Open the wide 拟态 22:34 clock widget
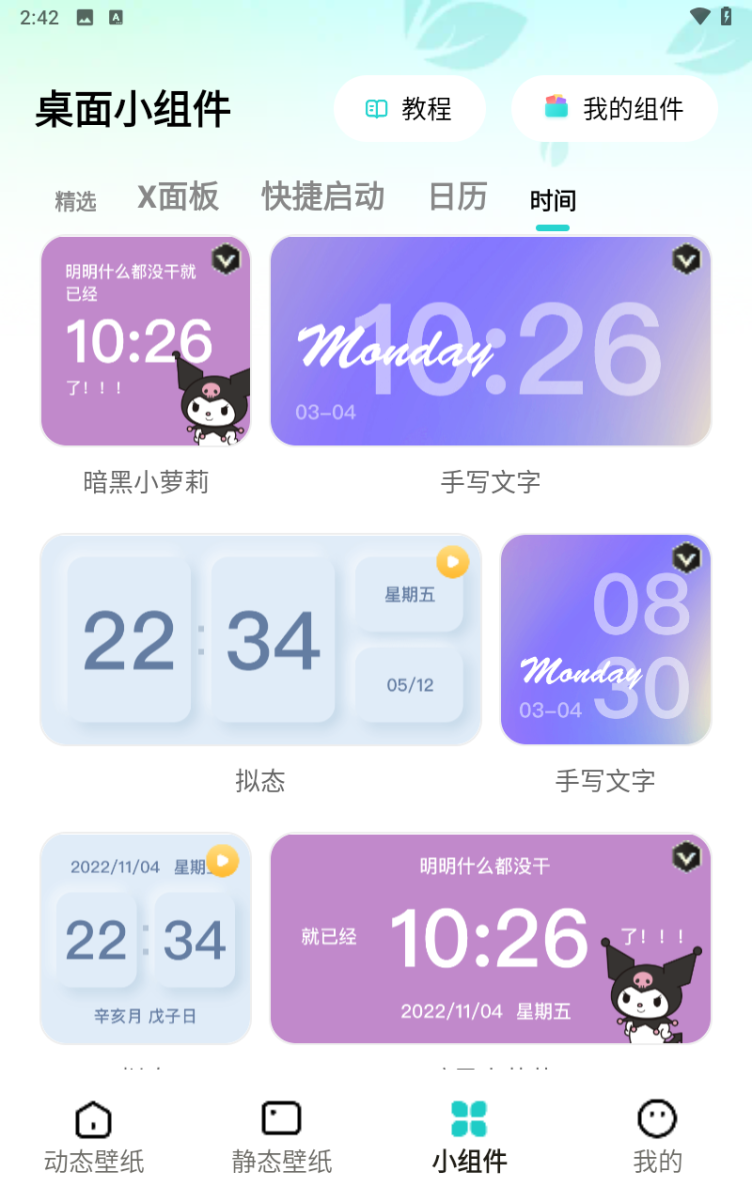The width and height of the screenshot is (752, 1203). (260, 640)
